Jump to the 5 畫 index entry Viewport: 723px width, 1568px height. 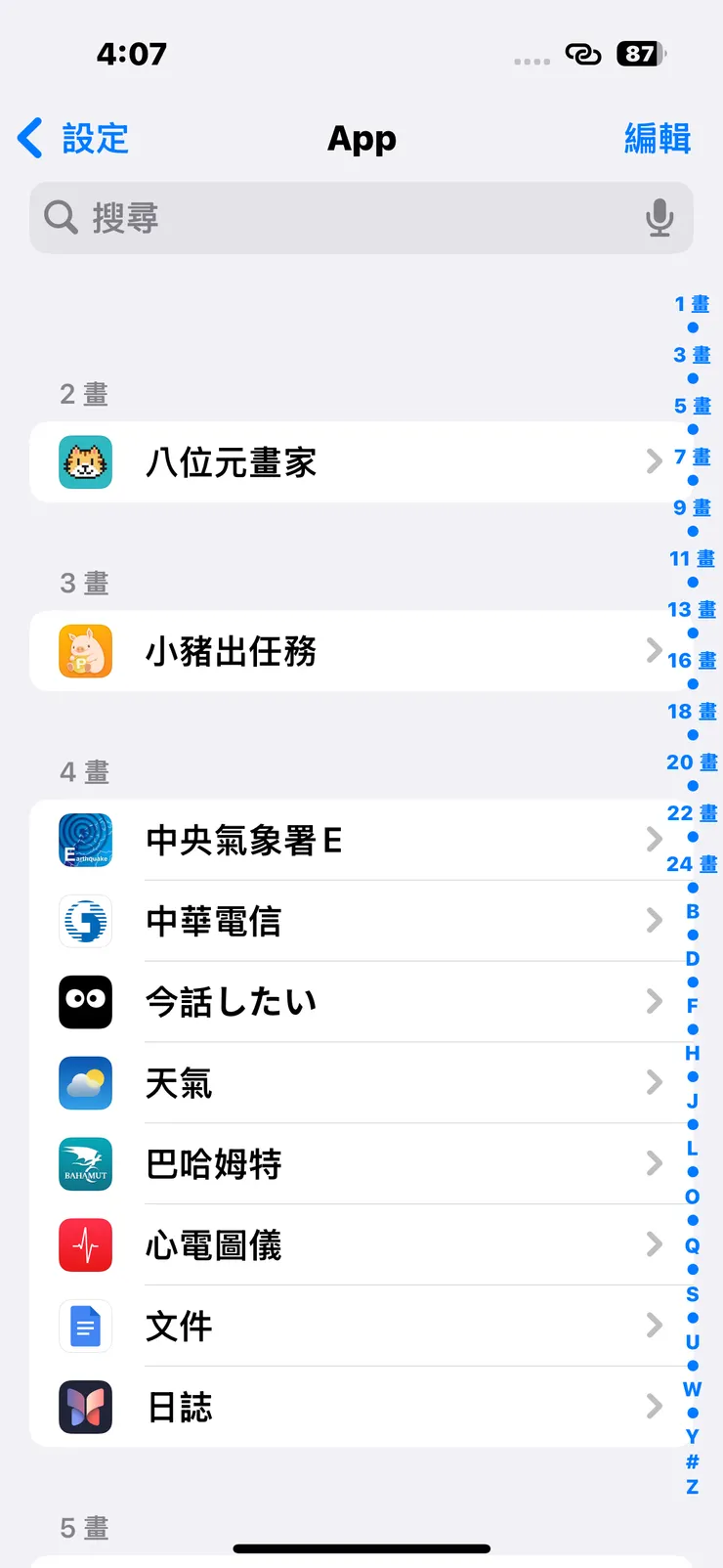point(691,405)
